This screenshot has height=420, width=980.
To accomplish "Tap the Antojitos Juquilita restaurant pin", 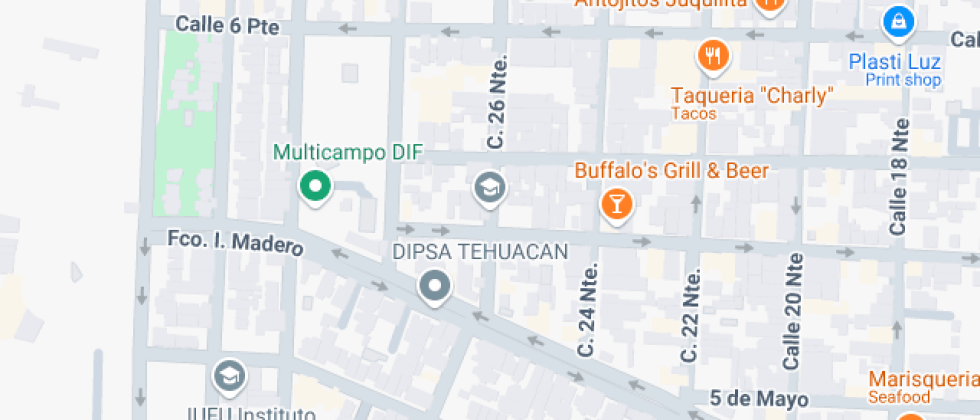I will tap(769, 5).
